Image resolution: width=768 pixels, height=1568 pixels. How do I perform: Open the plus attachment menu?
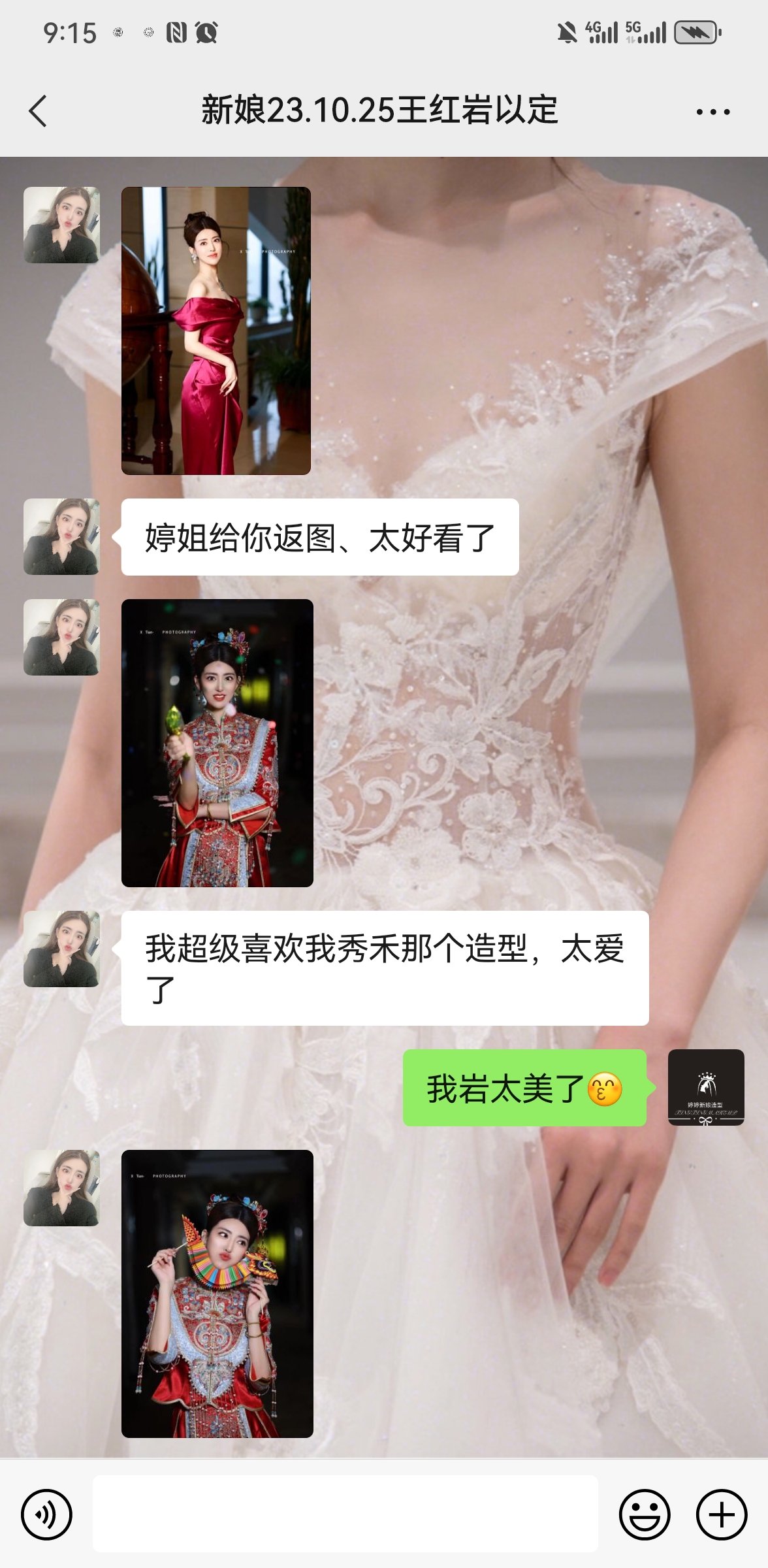[722, 1514]
